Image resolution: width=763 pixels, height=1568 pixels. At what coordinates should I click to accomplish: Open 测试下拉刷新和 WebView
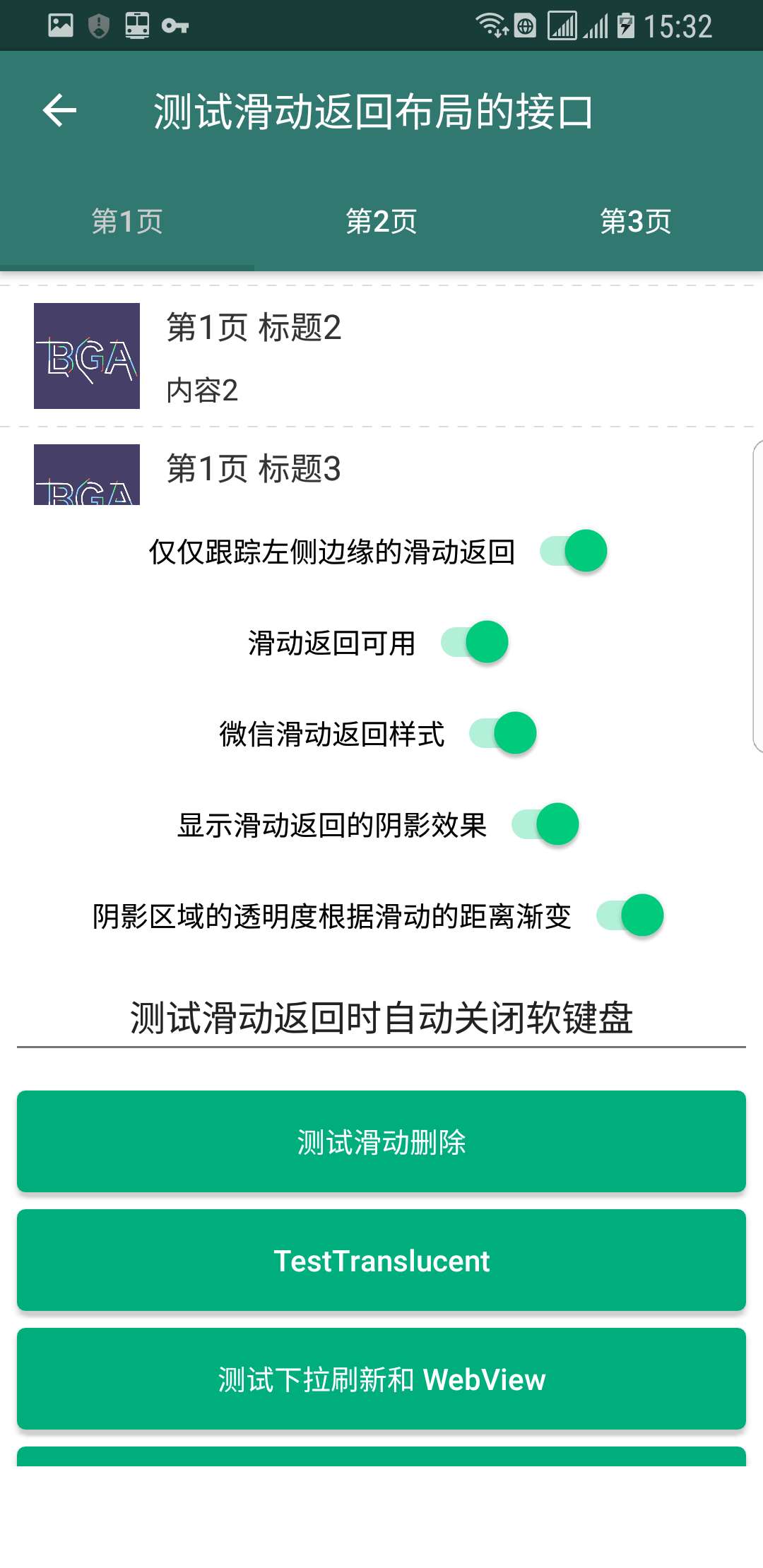coord(381,1376)
